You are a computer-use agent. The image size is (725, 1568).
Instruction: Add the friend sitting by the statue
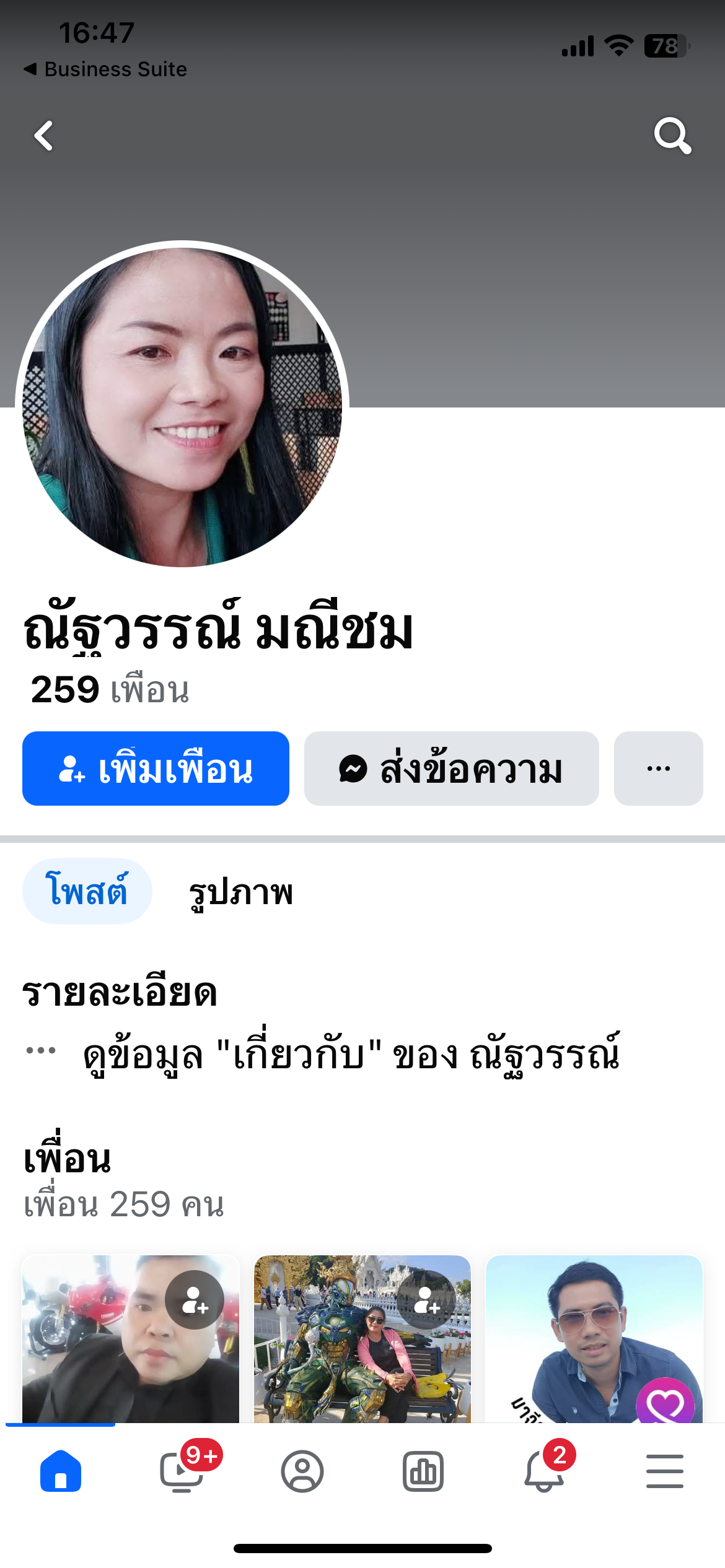(426, 1299)
